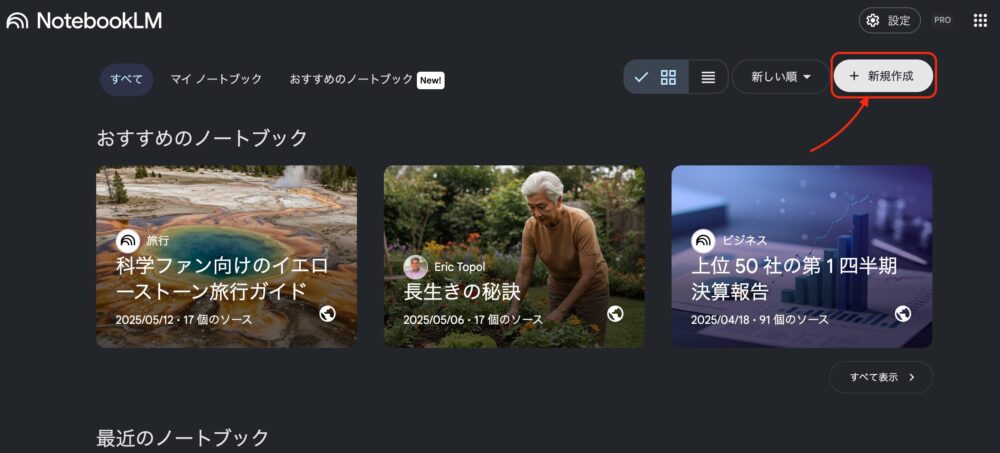Tap the PRO badge
The height and width of the screenshot is (453, 1000).
(x=942, y=20)
